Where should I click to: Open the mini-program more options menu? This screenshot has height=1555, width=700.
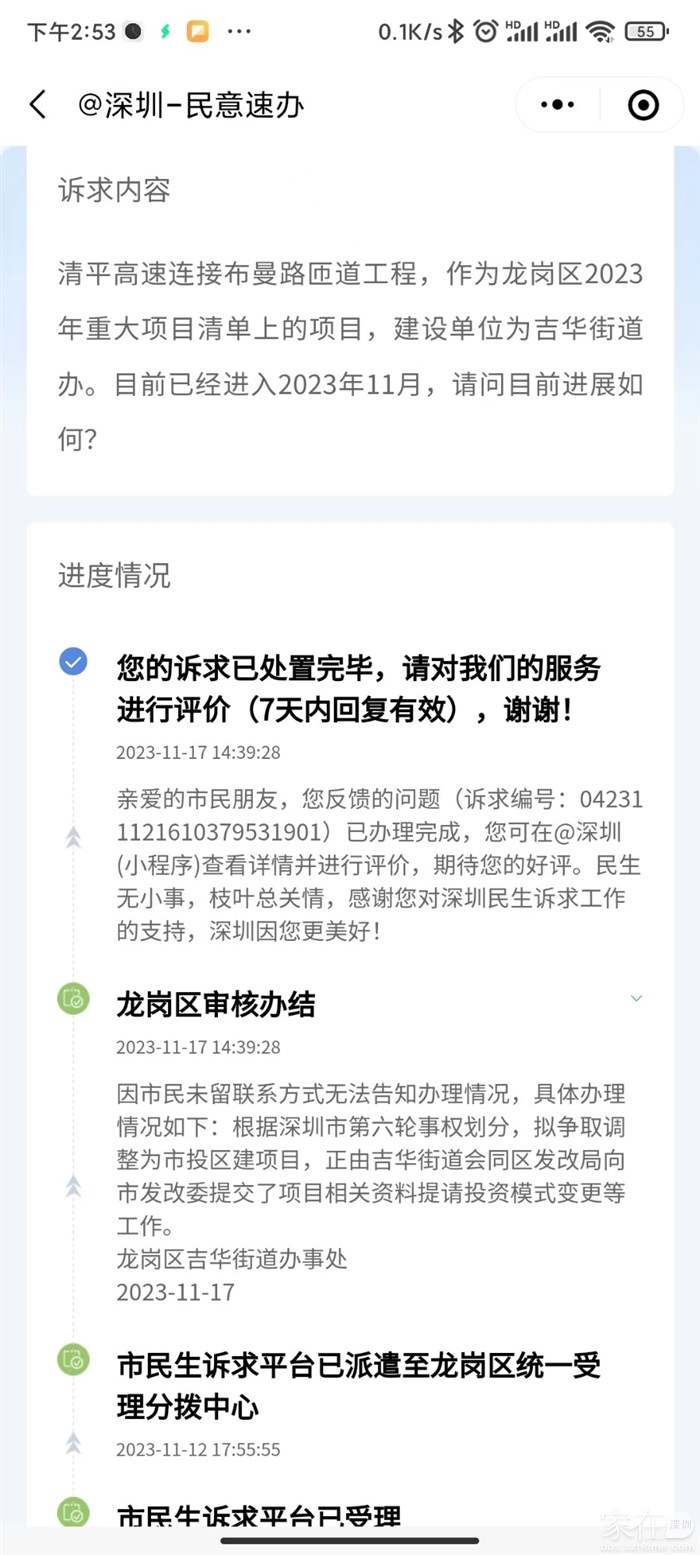[x=557, y=104]
